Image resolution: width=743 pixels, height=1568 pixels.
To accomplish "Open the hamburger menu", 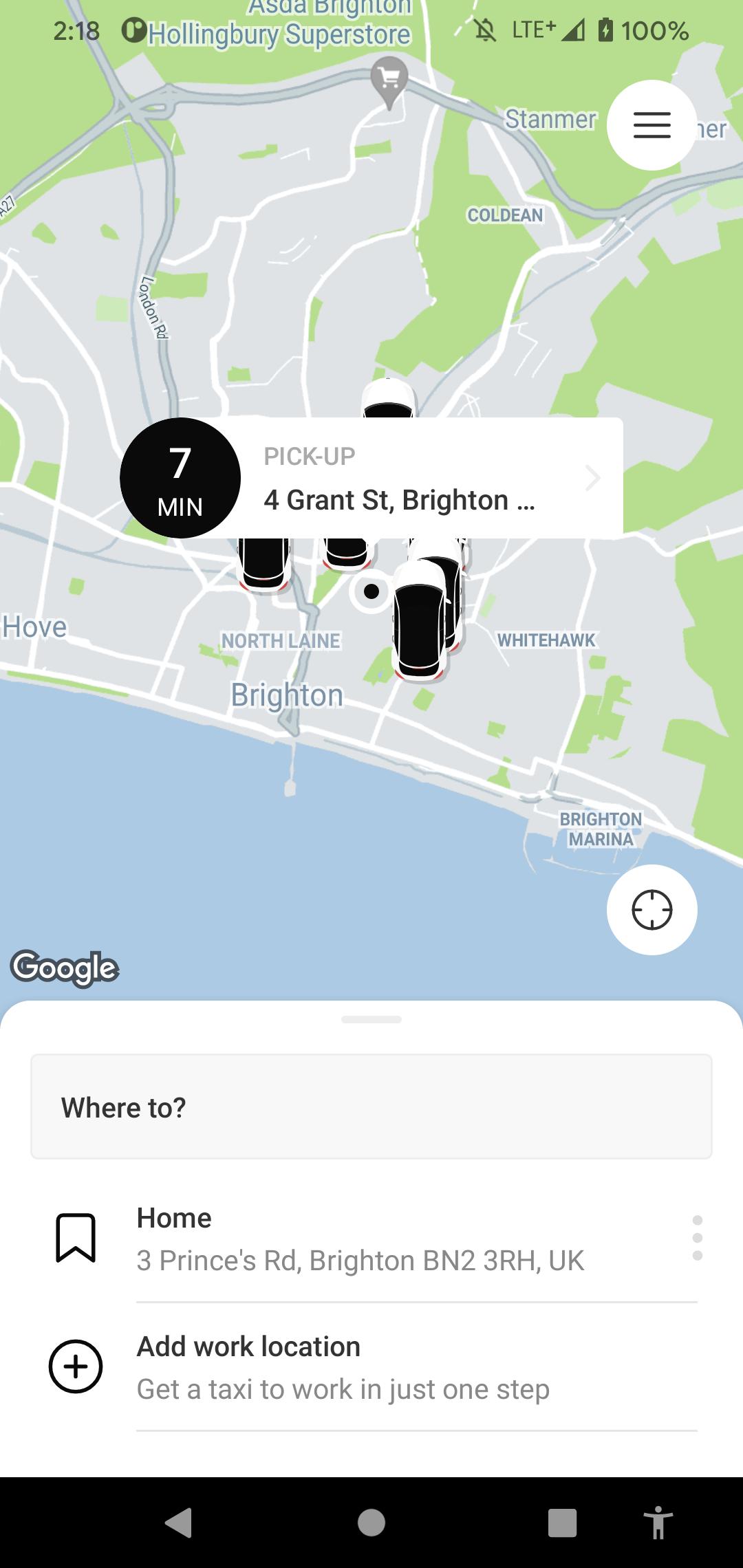I will point(652,125).
